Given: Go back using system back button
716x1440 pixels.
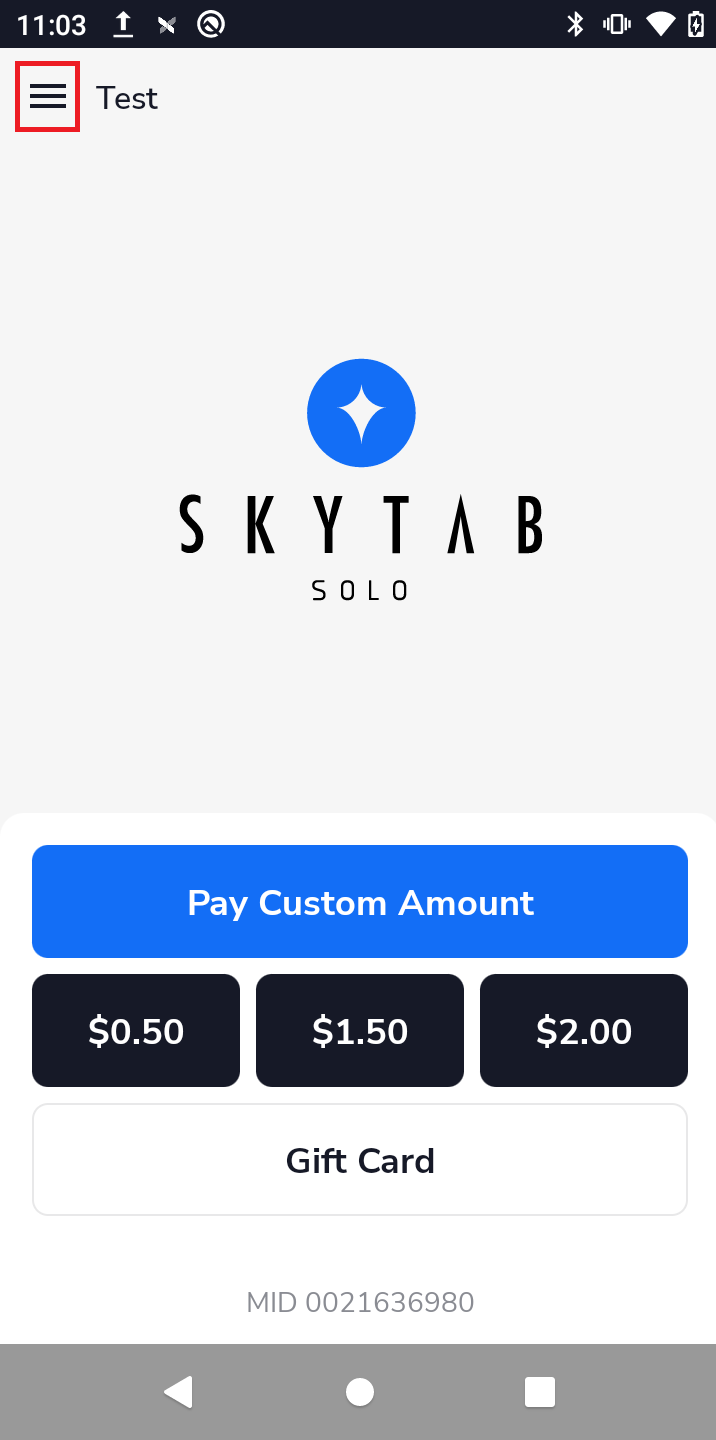Looking at the screenshot, I should coord(179,1392).
